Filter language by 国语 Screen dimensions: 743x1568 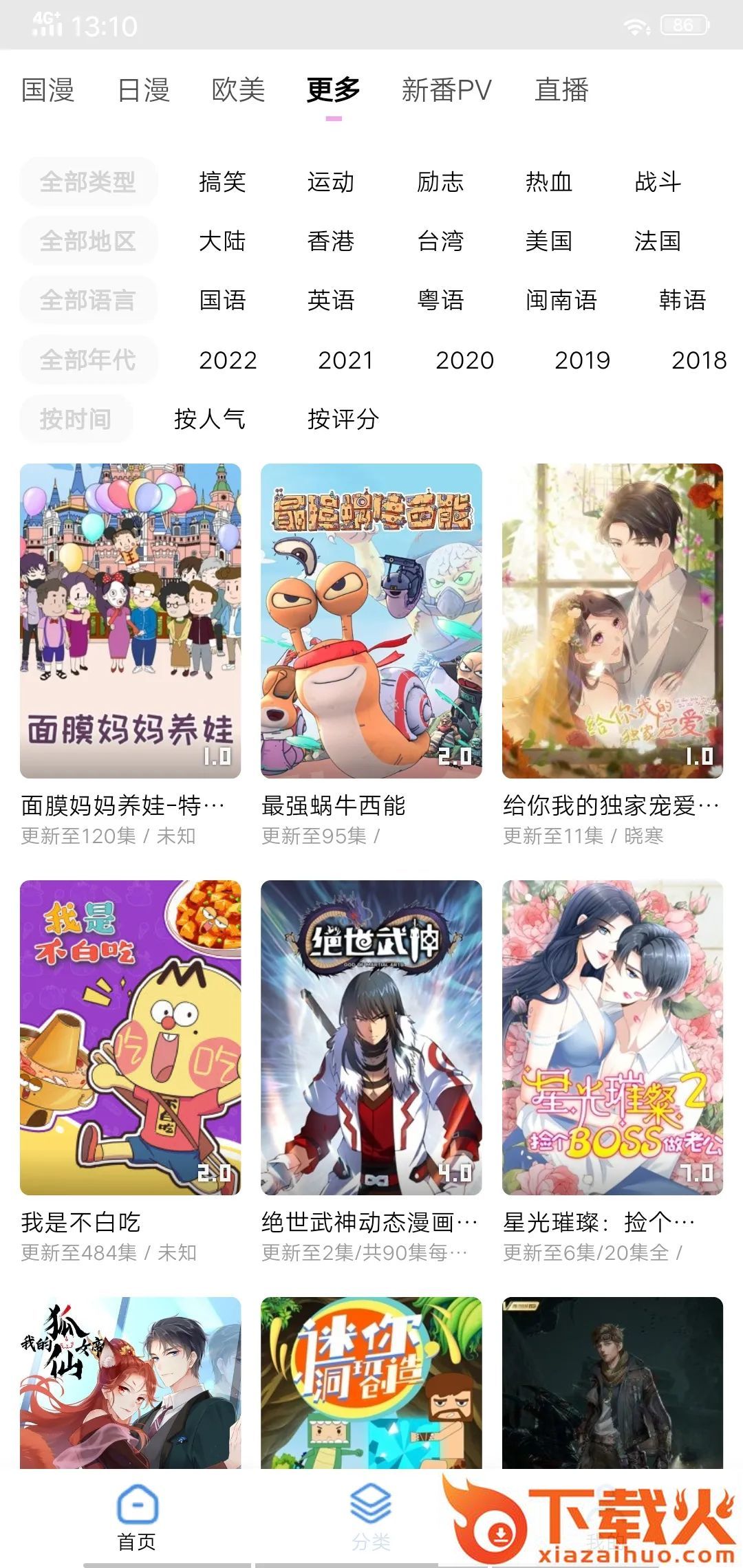pyautogui.click(x=222, y=301)
